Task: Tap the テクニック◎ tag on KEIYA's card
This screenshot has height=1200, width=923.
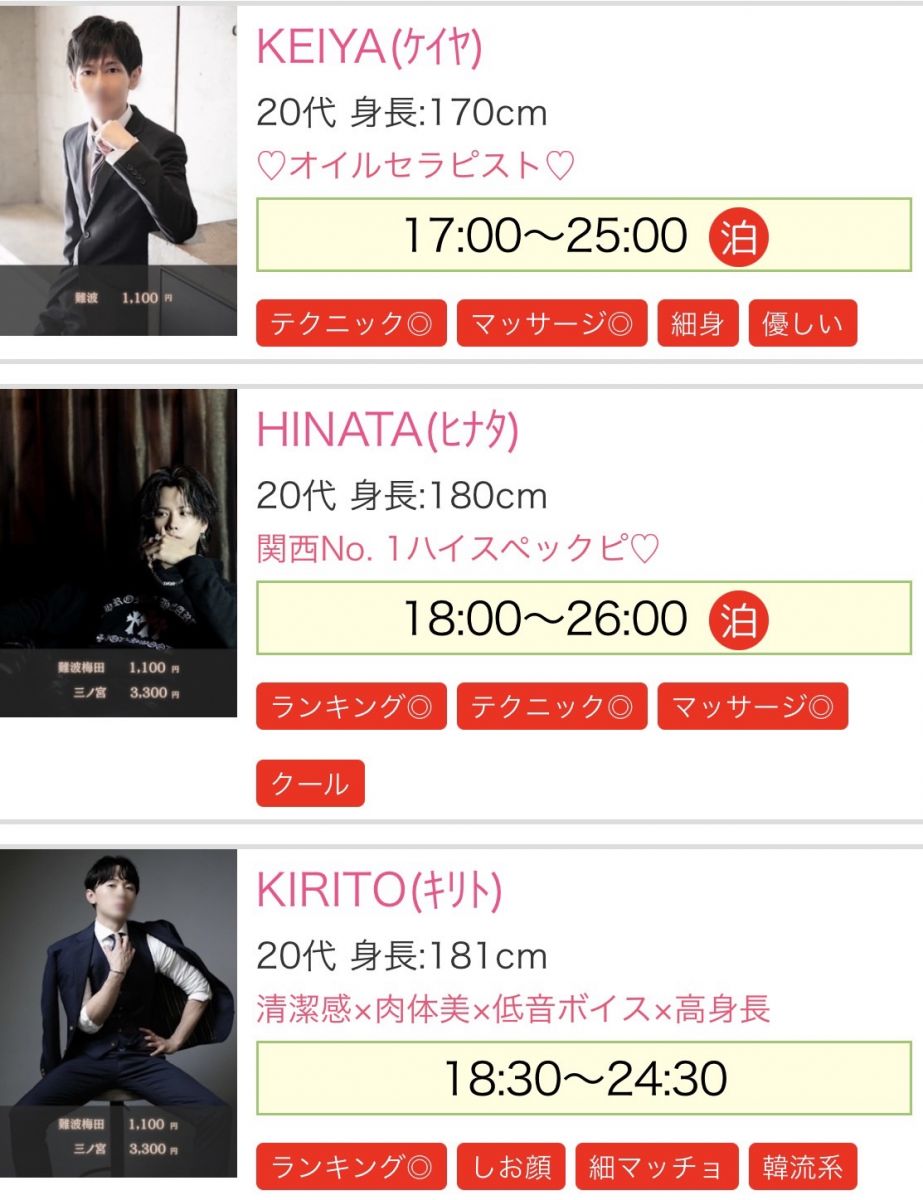Action: click(351, 324)
